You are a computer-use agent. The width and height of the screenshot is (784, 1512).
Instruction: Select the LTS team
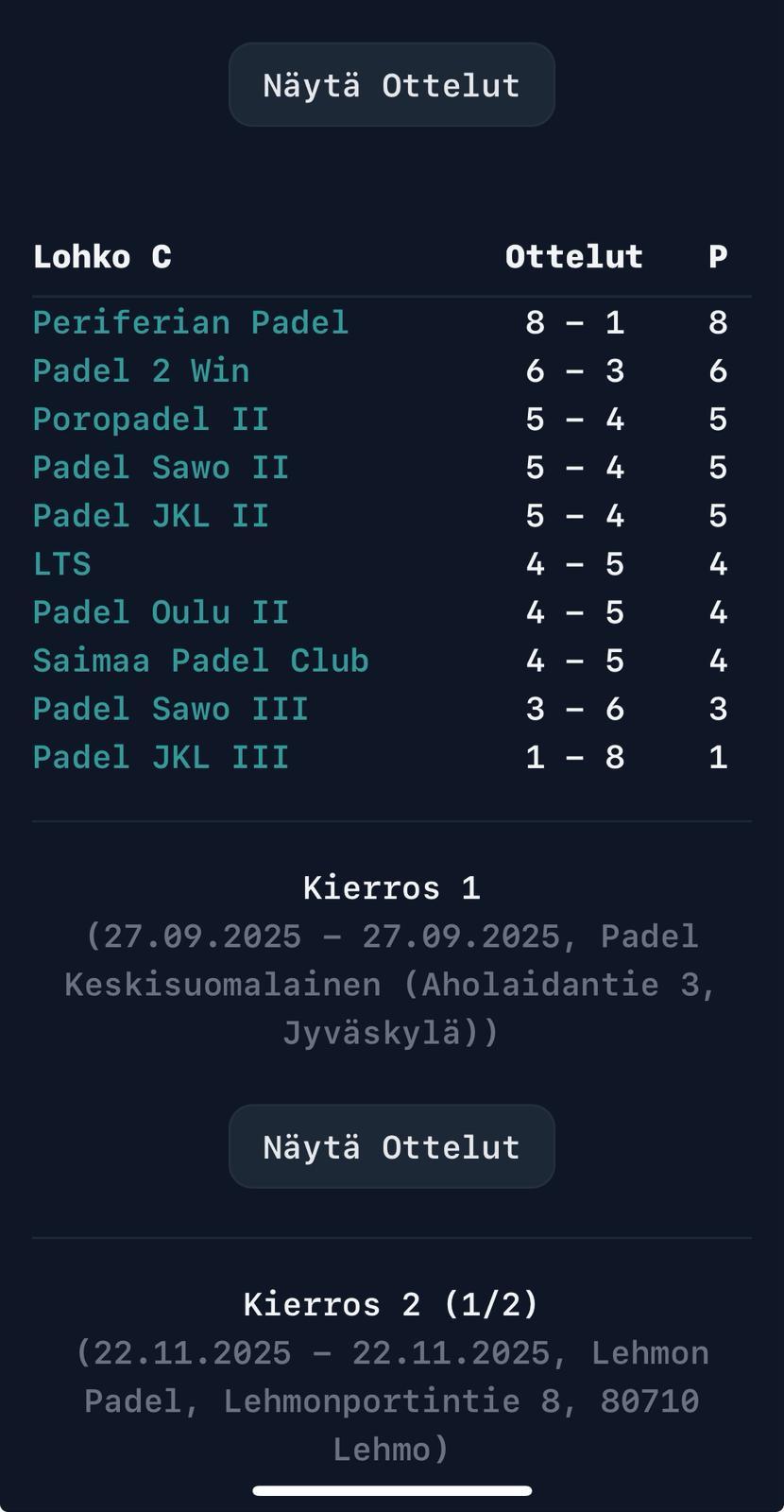(61, 563)
